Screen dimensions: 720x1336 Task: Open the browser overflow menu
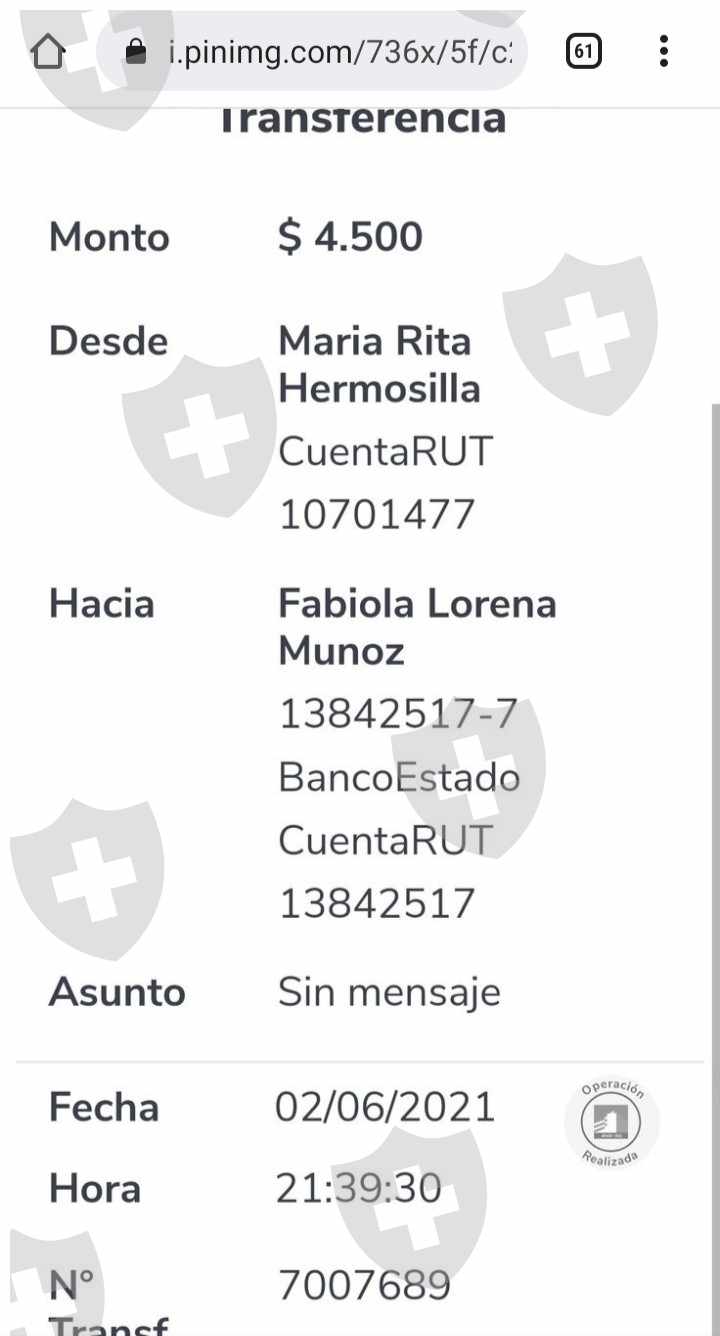pyautogui.click(x=664, y=51)
